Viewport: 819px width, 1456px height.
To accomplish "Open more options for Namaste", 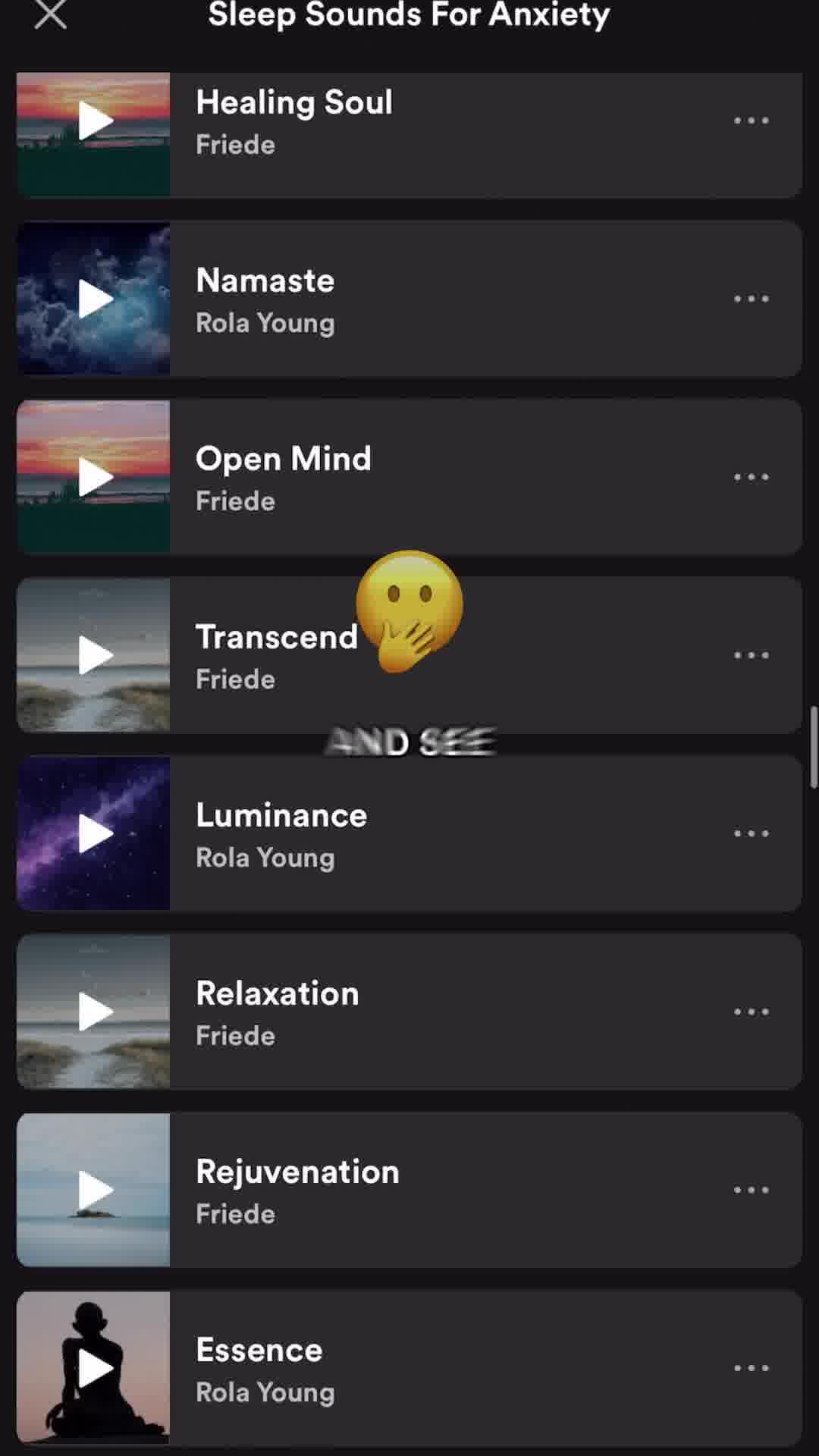I will pyautogui.click(x=751, y=299).
